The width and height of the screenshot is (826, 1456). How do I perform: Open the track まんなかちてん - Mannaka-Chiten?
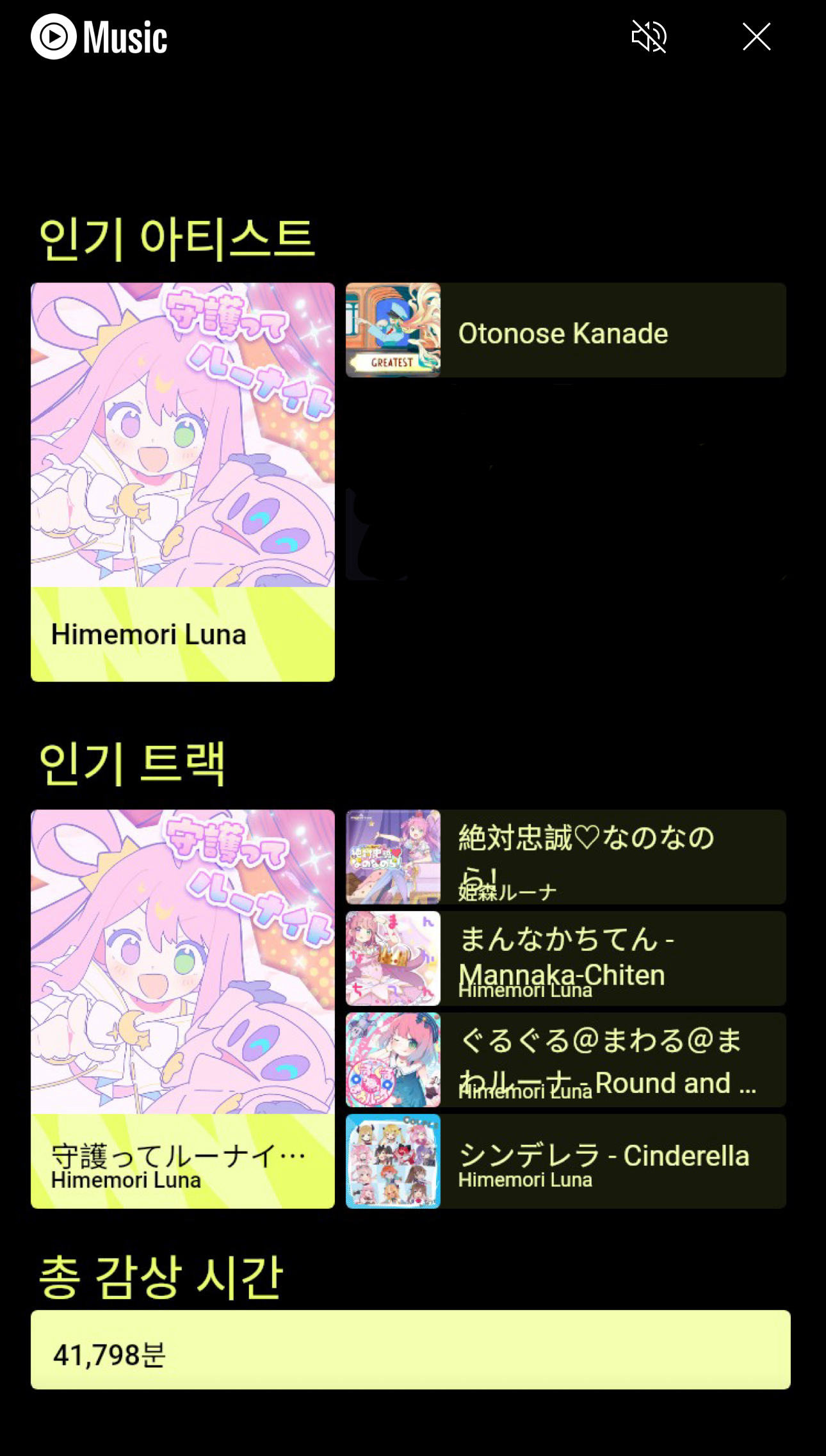tap(566, 959)
